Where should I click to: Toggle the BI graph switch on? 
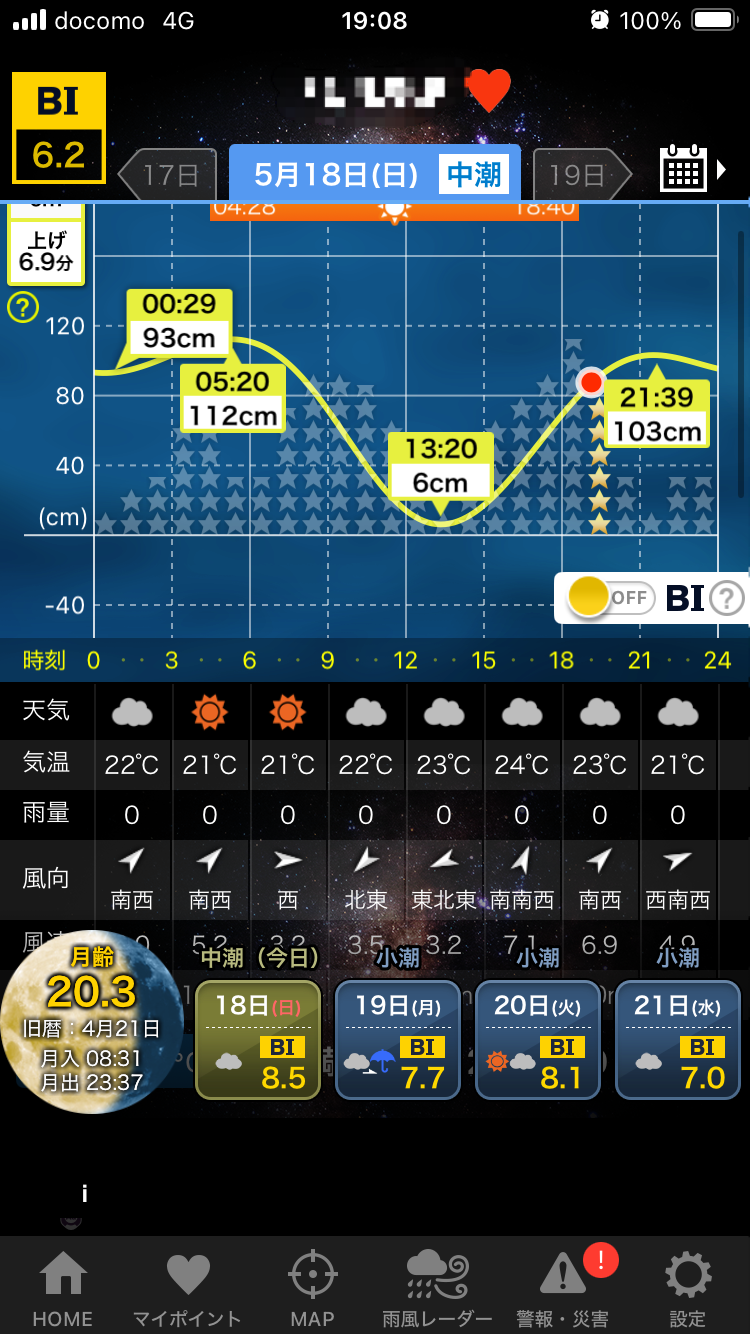click(x=610, y=598)
